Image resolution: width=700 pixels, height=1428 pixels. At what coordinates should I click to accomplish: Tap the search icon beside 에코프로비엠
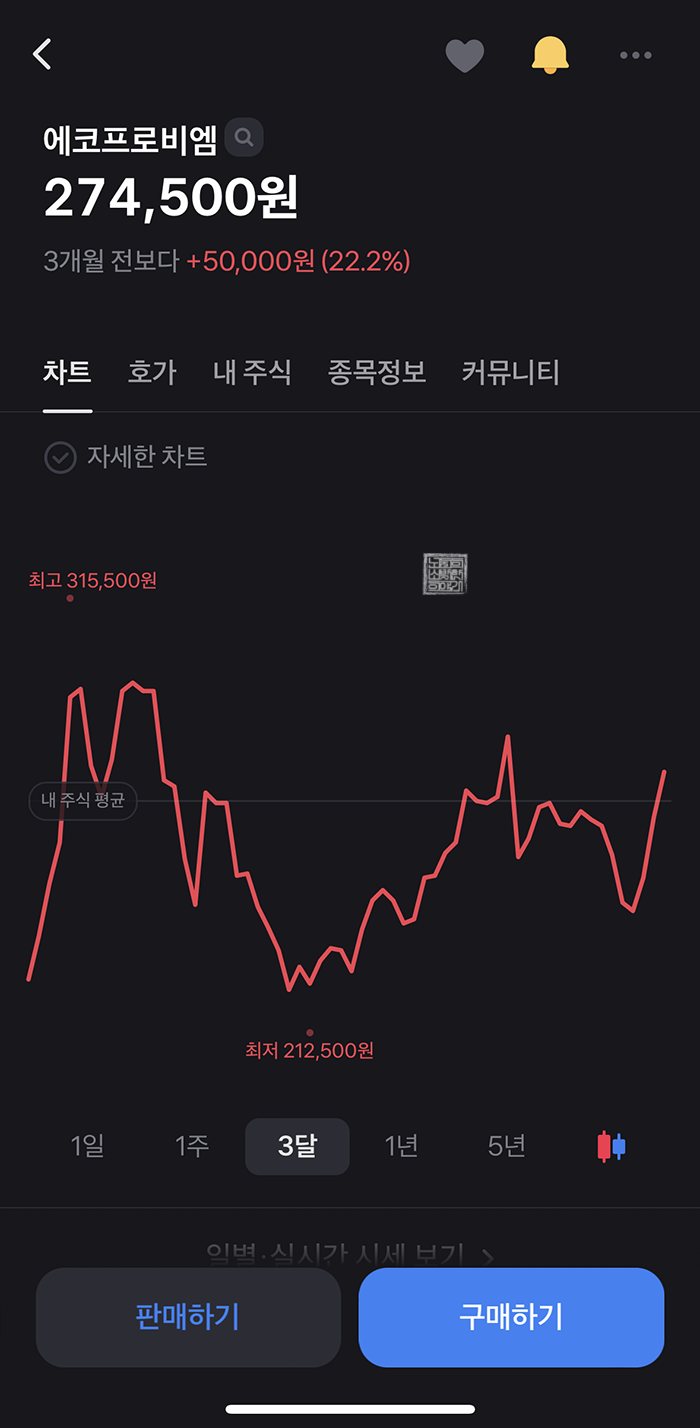(244, 137)
